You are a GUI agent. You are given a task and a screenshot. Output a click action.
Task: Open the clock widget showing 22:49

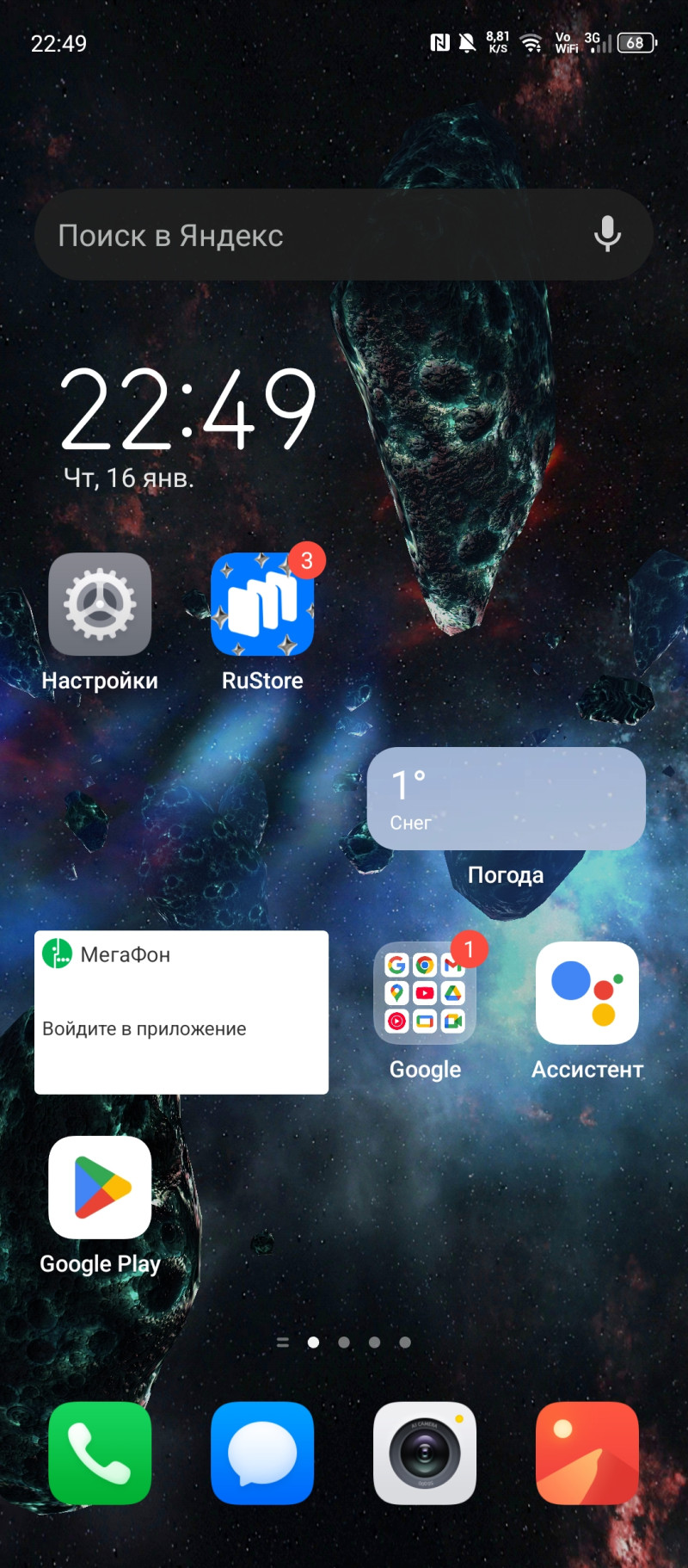(x=187, y=411)
